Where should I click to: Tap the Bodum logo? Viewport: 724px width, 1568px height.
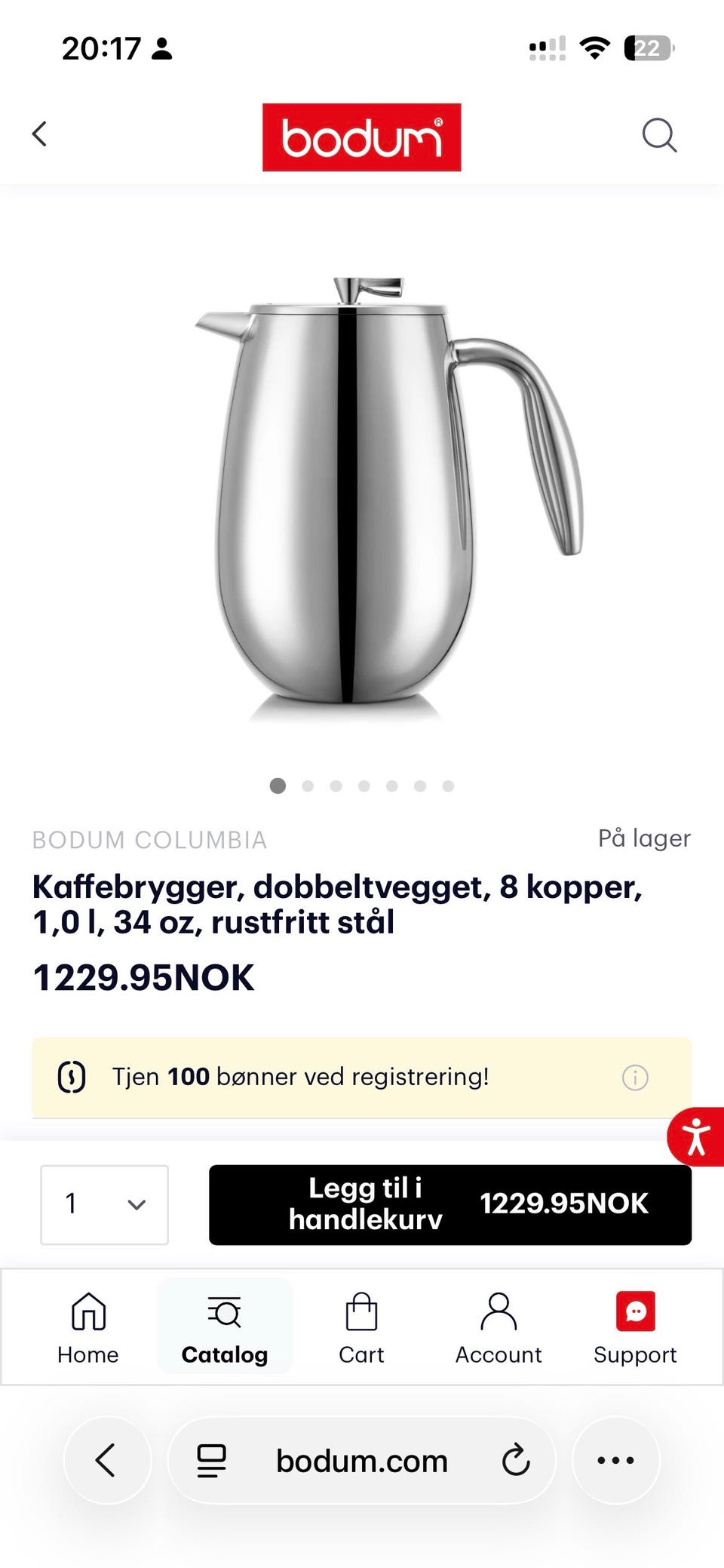click(361, 137)
